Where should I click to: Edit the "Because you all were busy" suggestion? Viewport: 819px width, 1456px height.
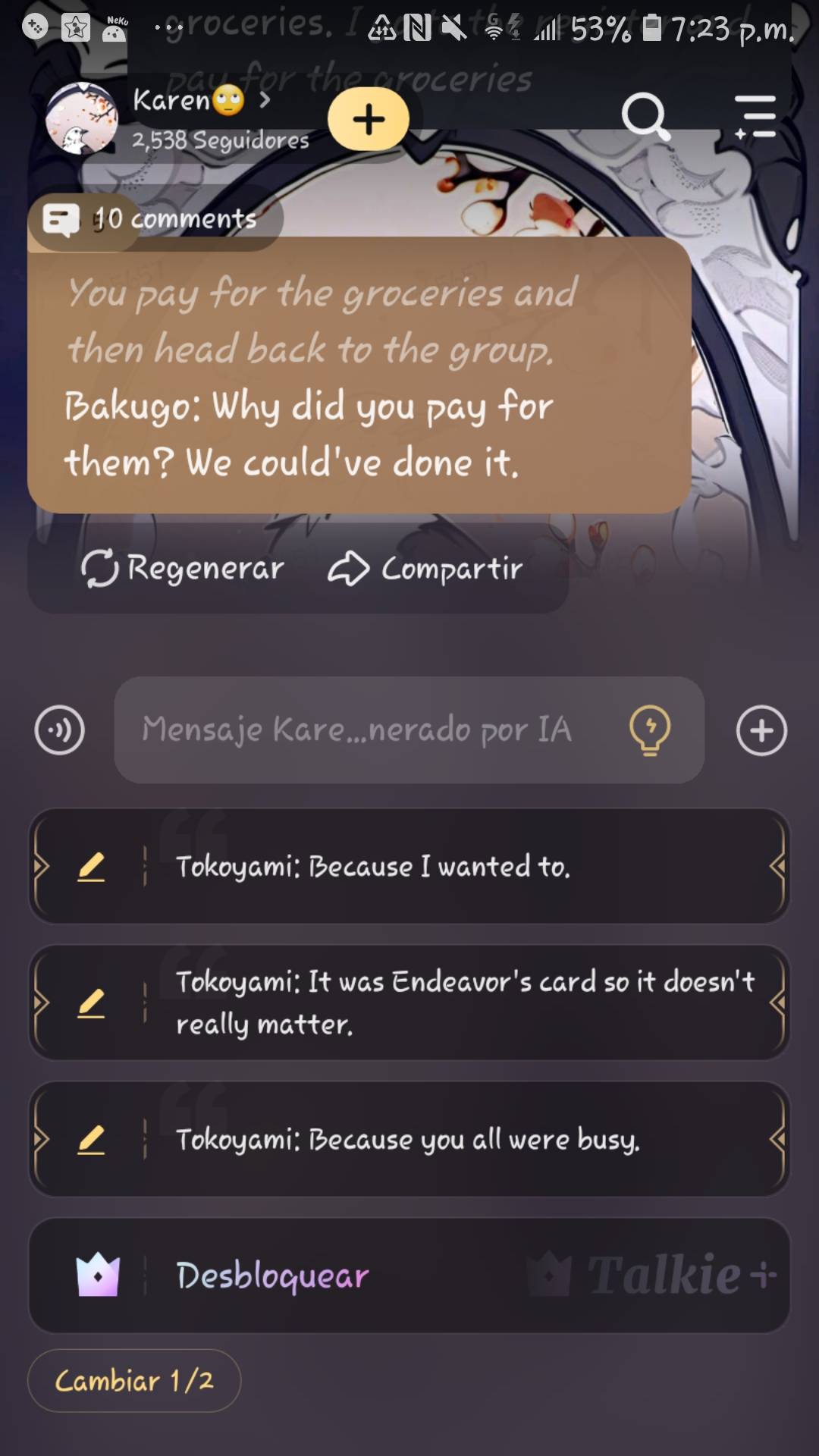pos(91,1139)
